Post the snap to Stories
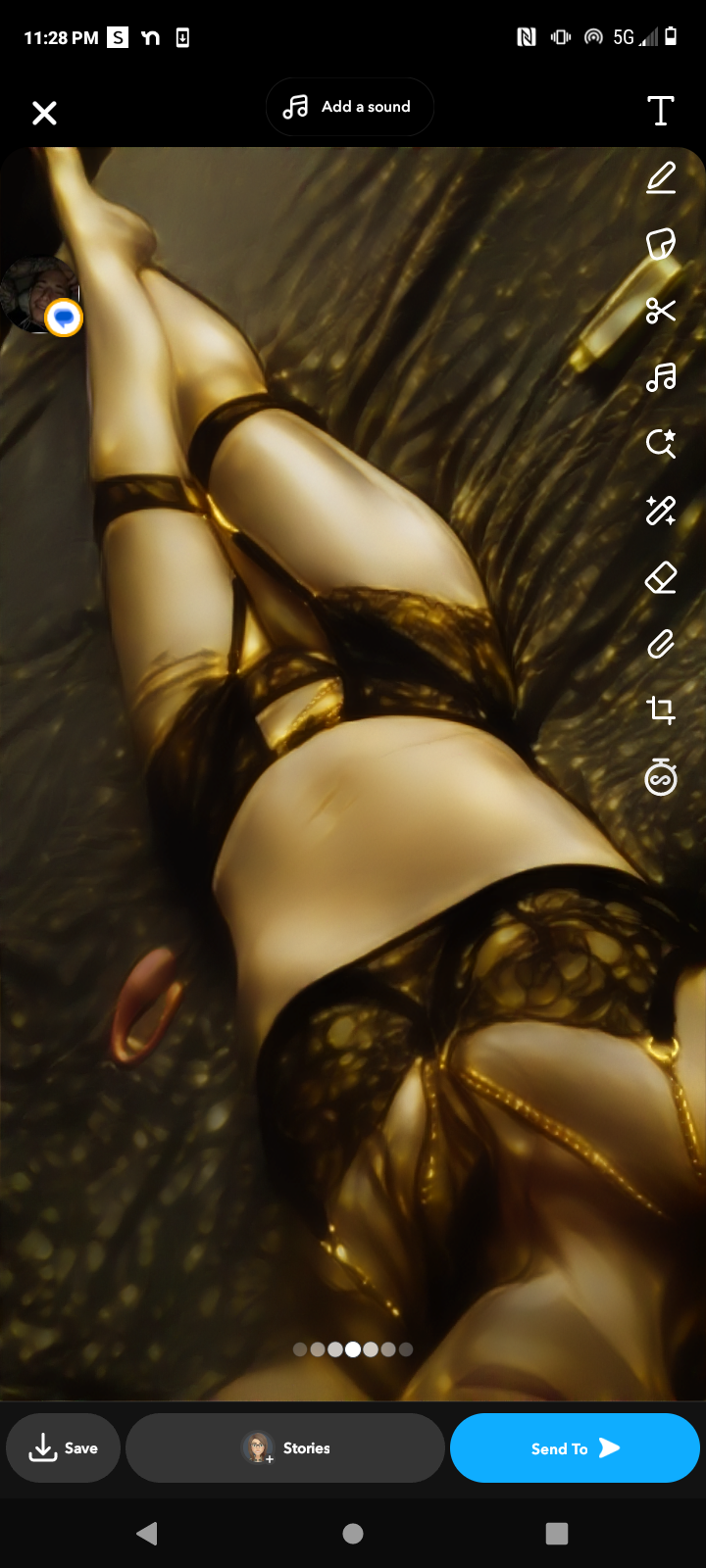Screen dimensions: 706x1568 pyautogui.click(x=285, y=1448)
